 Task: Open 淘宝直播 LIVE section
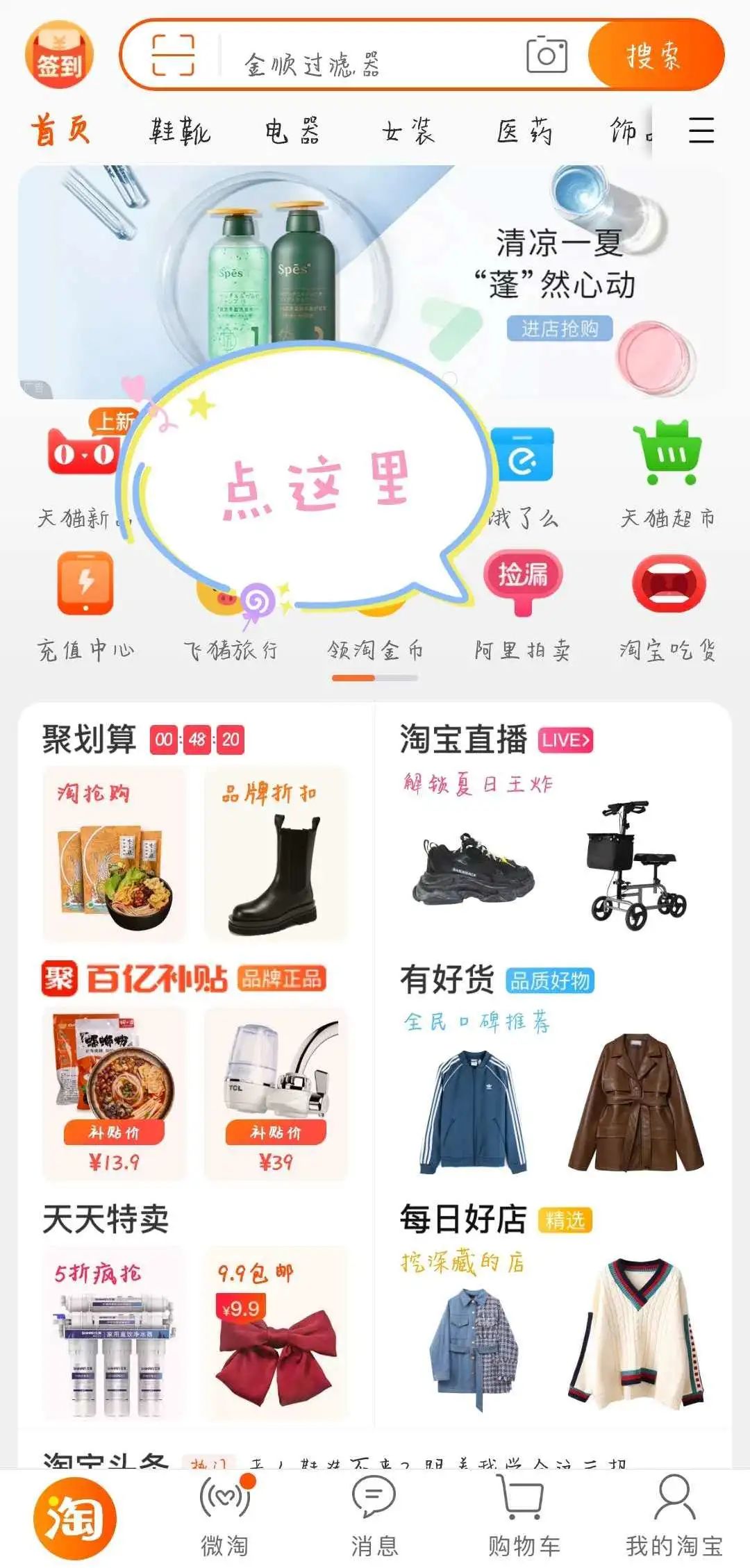pos(496,740)
